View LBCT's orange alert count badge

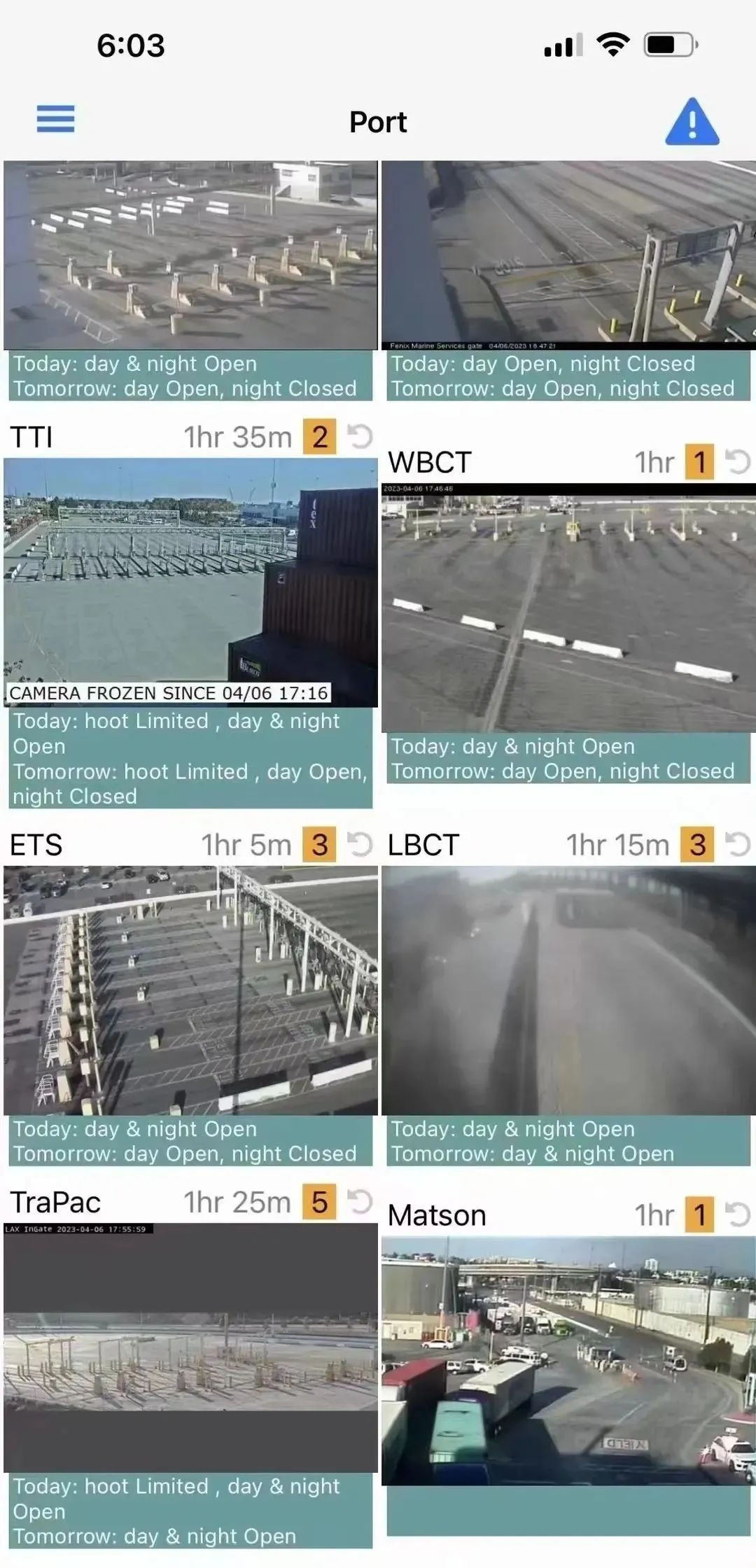pos(697,844)
